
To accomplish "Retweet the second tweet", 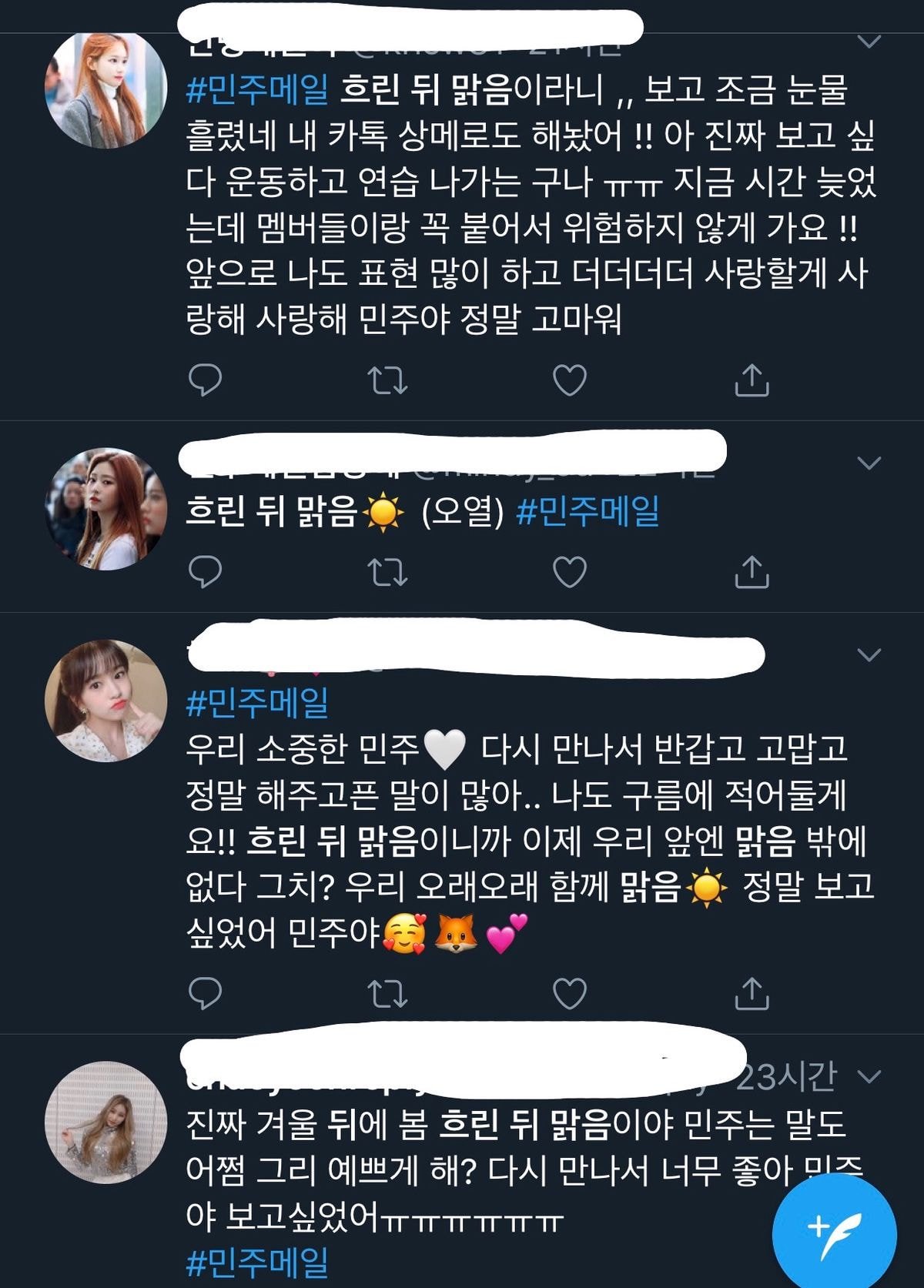I will [387, 572].
